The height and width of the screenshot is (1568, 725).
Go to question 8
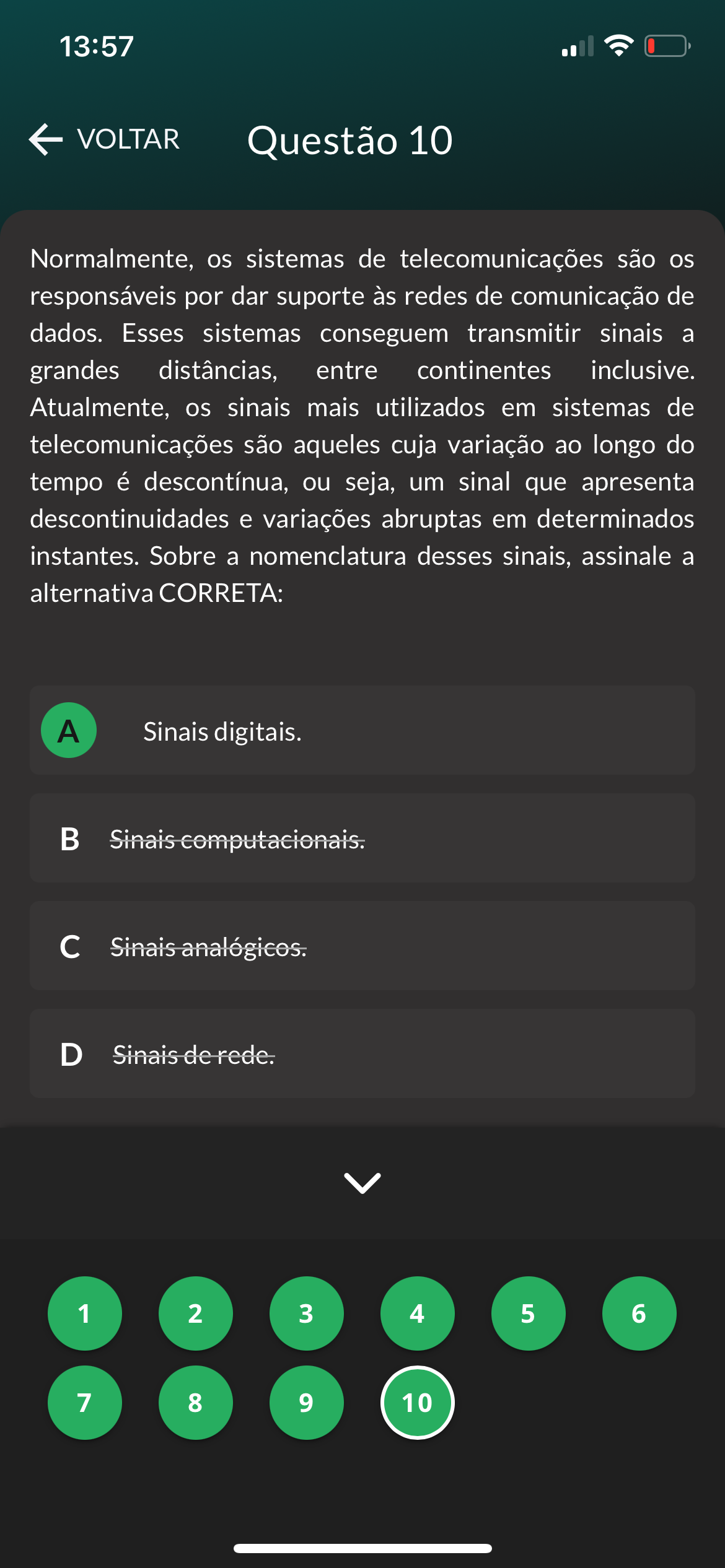(196, 1403)
